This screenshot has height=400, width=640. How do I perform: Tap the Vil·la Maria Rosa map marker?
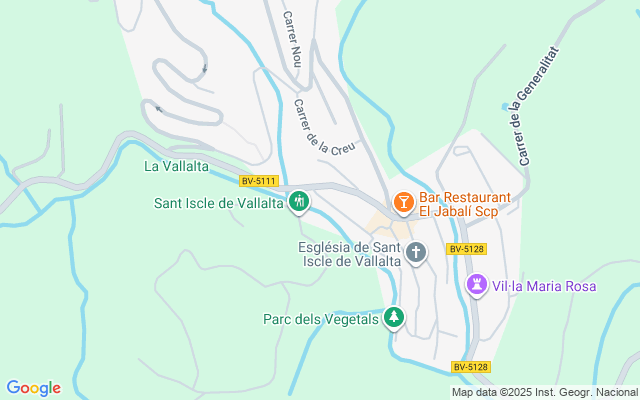point(478,285)
